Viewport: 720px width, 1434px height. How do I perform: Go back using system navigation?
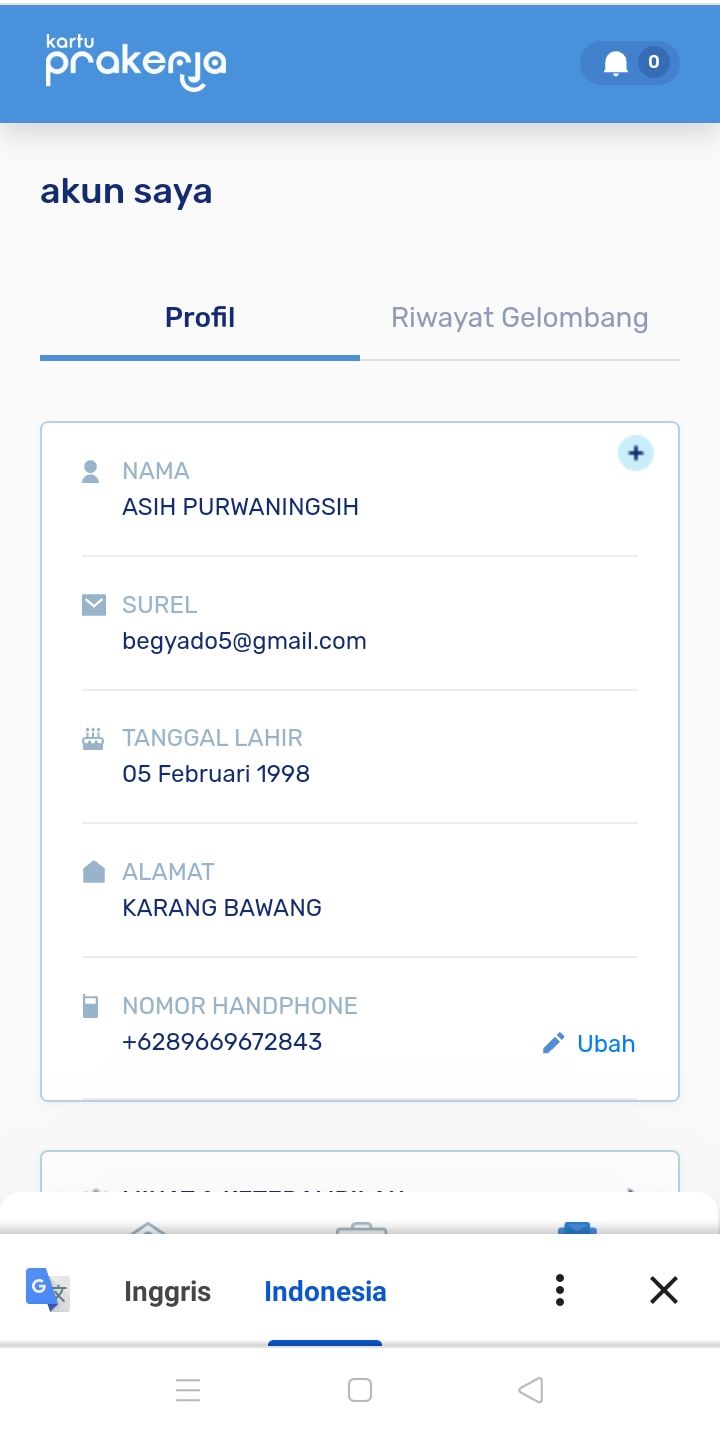click(531, 1389)
